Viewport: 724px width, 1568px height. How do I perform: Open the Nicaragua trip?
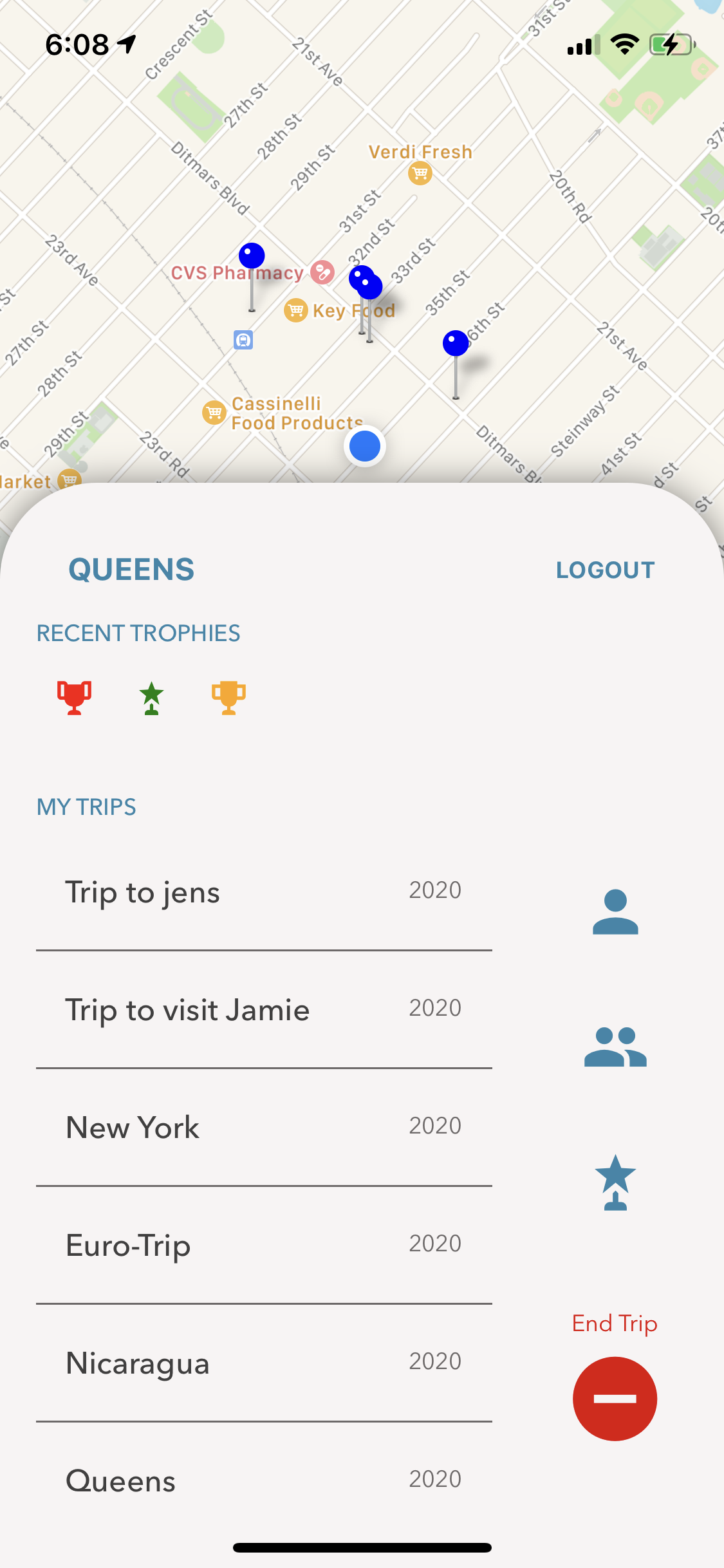click(264, 1363)
